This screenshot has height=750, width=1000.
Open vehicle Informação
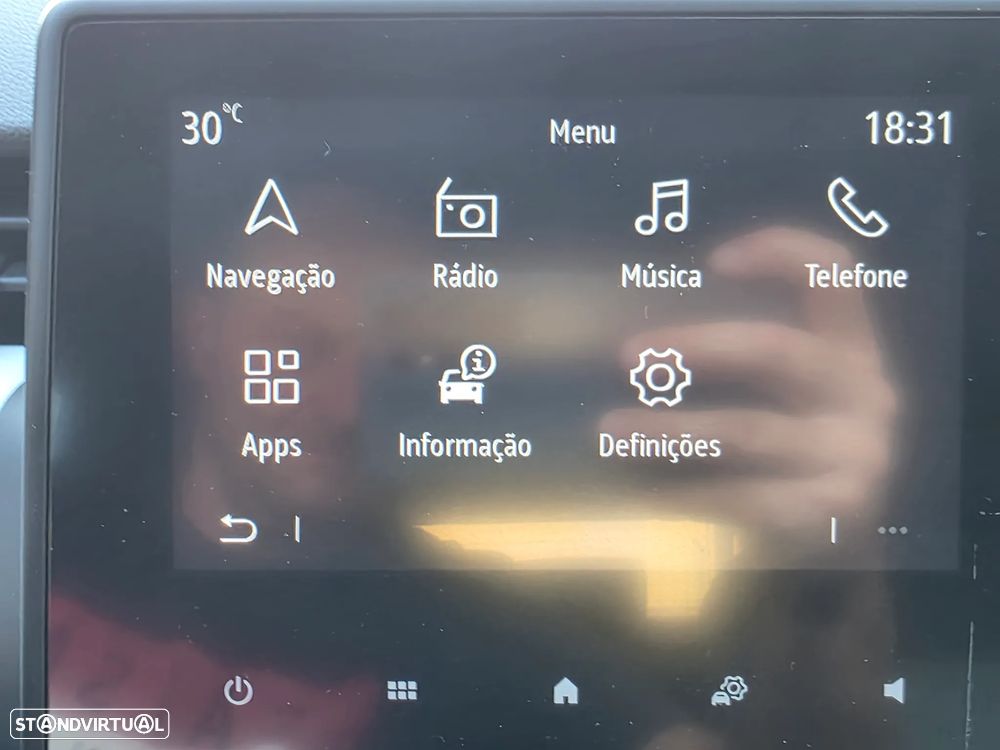(x=465, y=402)
